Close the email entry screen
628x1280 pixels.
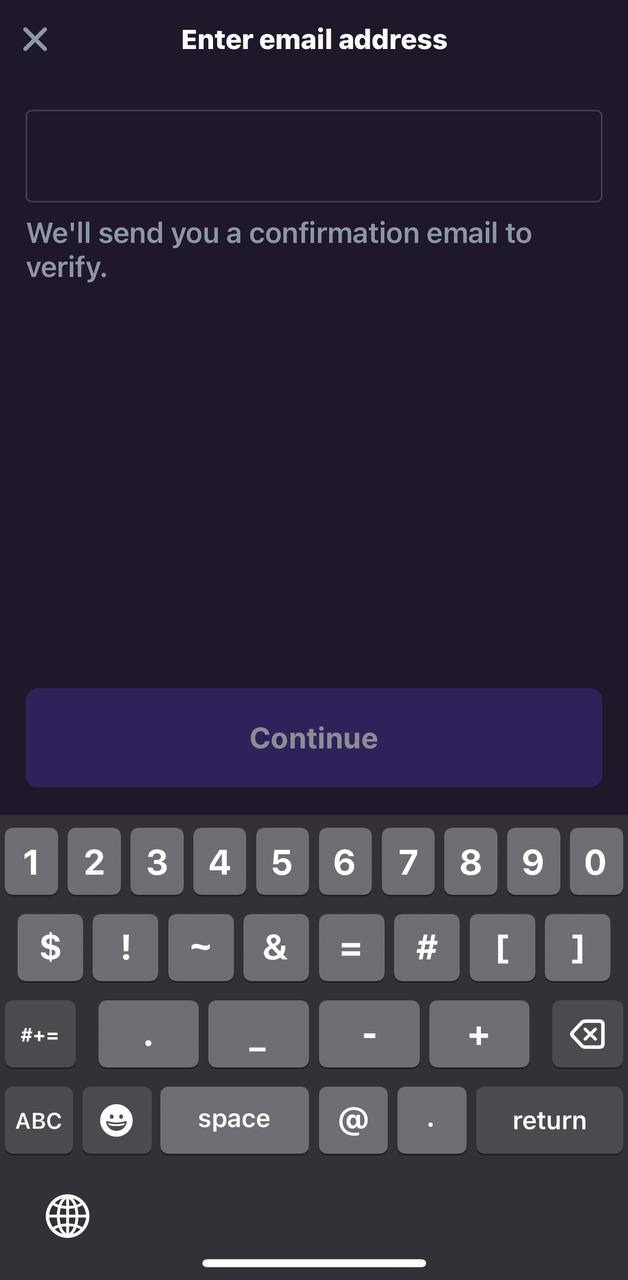35,40
